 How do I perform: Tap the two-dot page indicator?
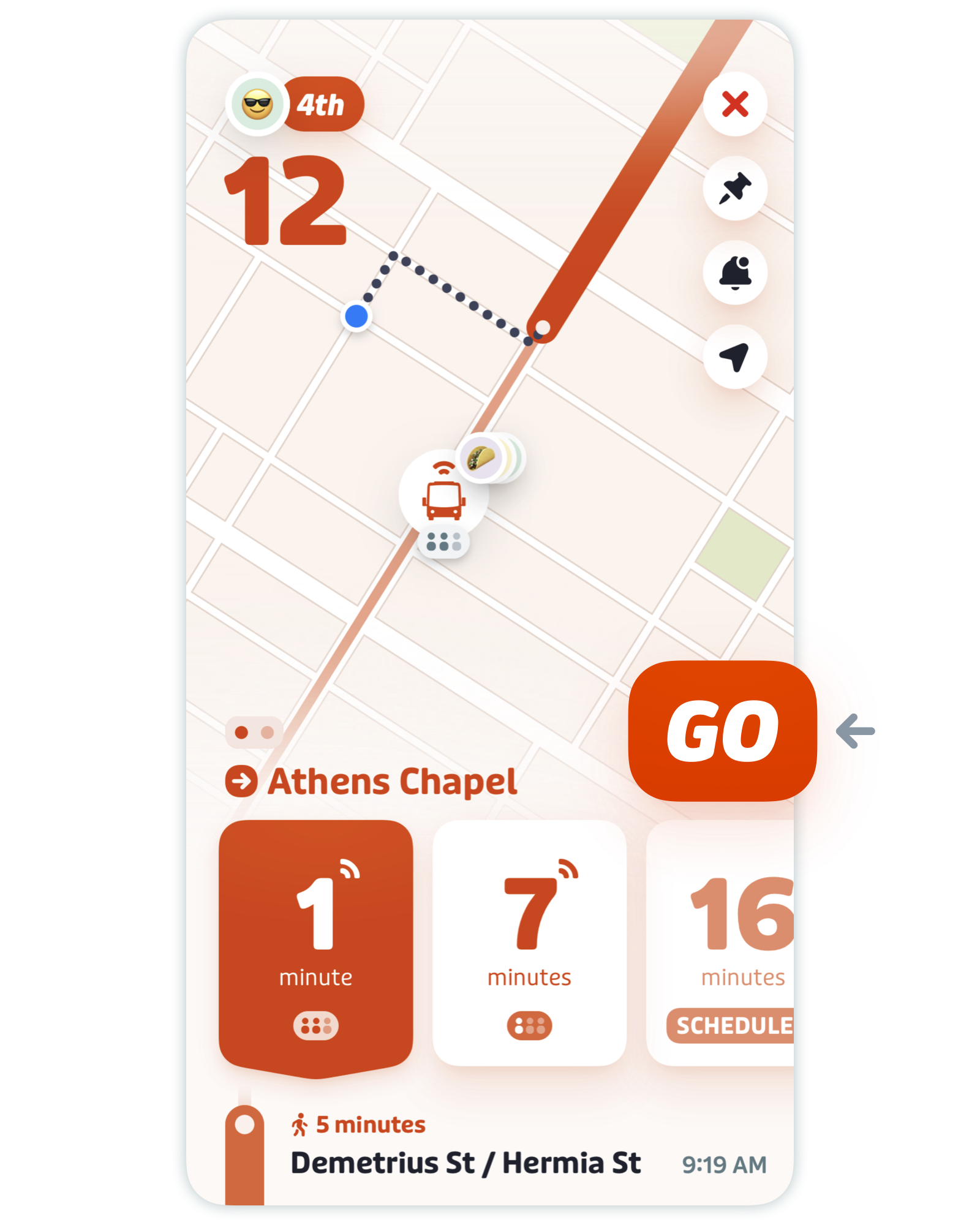[254, 732]
